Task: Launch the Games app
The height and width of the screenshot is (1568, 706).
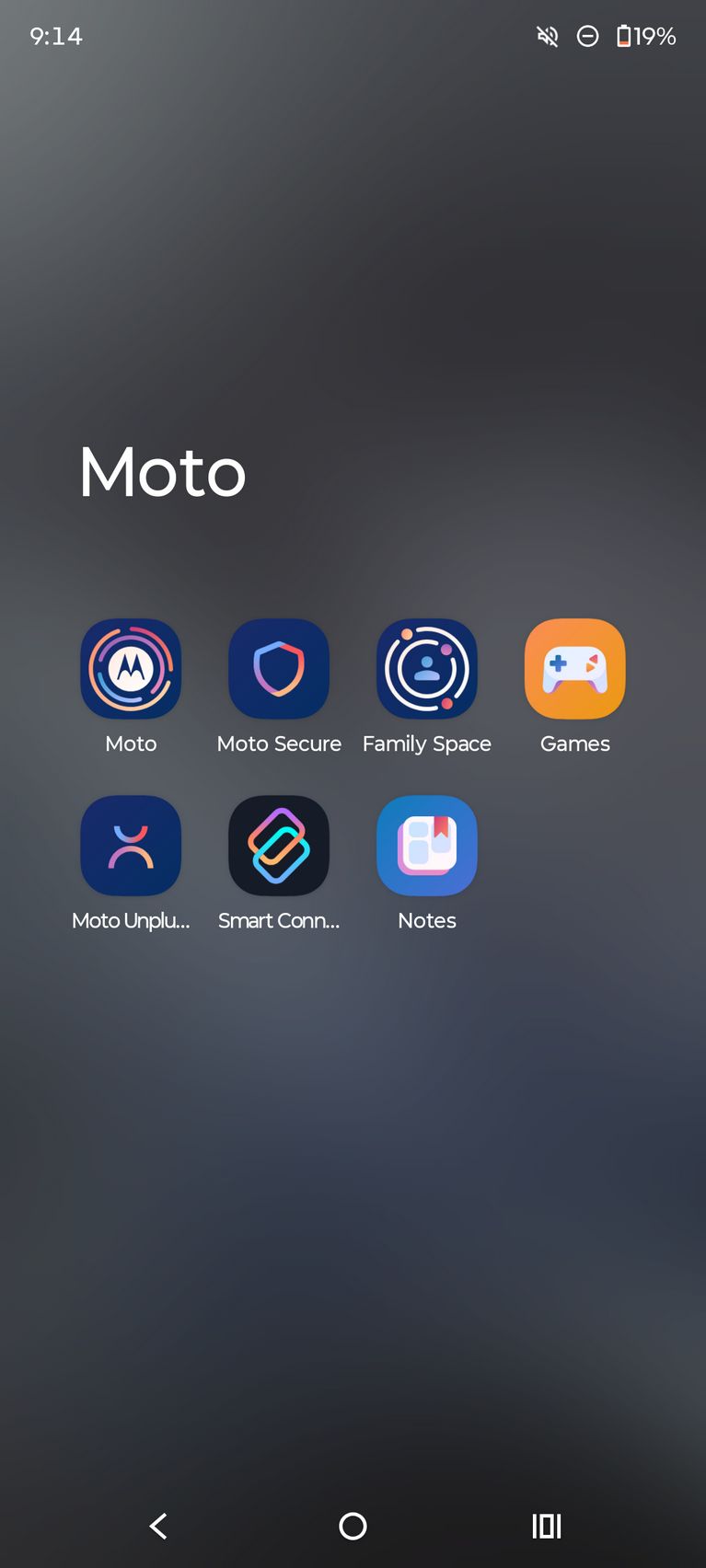Action: pos(575,669)
